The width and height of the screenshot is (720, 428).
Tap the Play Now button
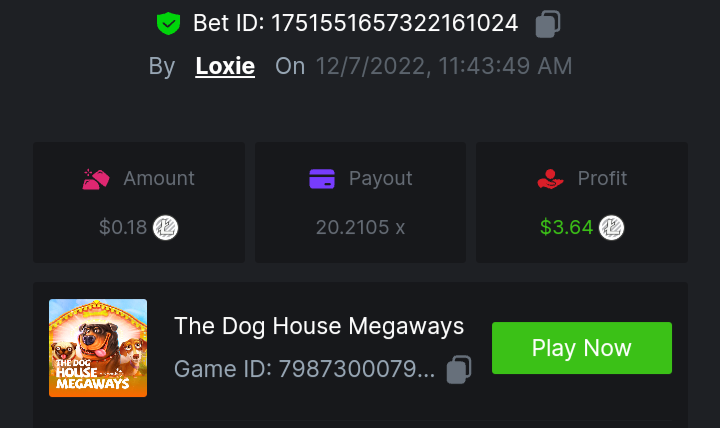click(581, 348)
